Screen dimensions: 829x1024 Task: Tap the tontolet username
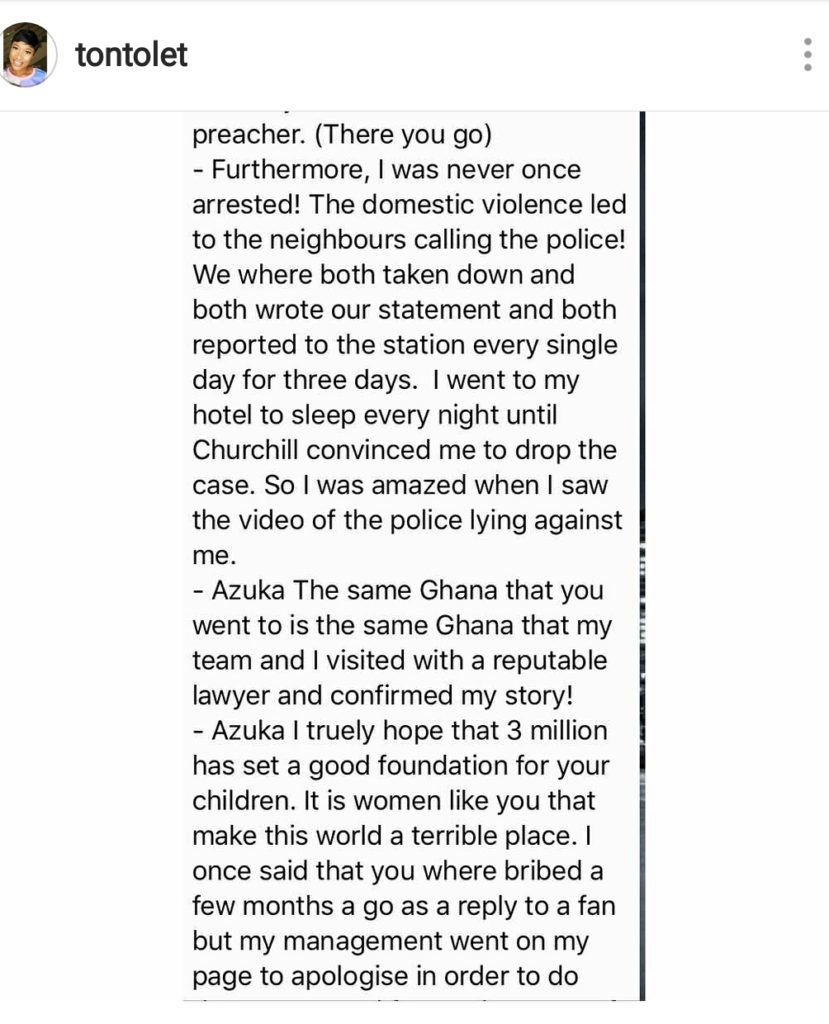(131, 55)
